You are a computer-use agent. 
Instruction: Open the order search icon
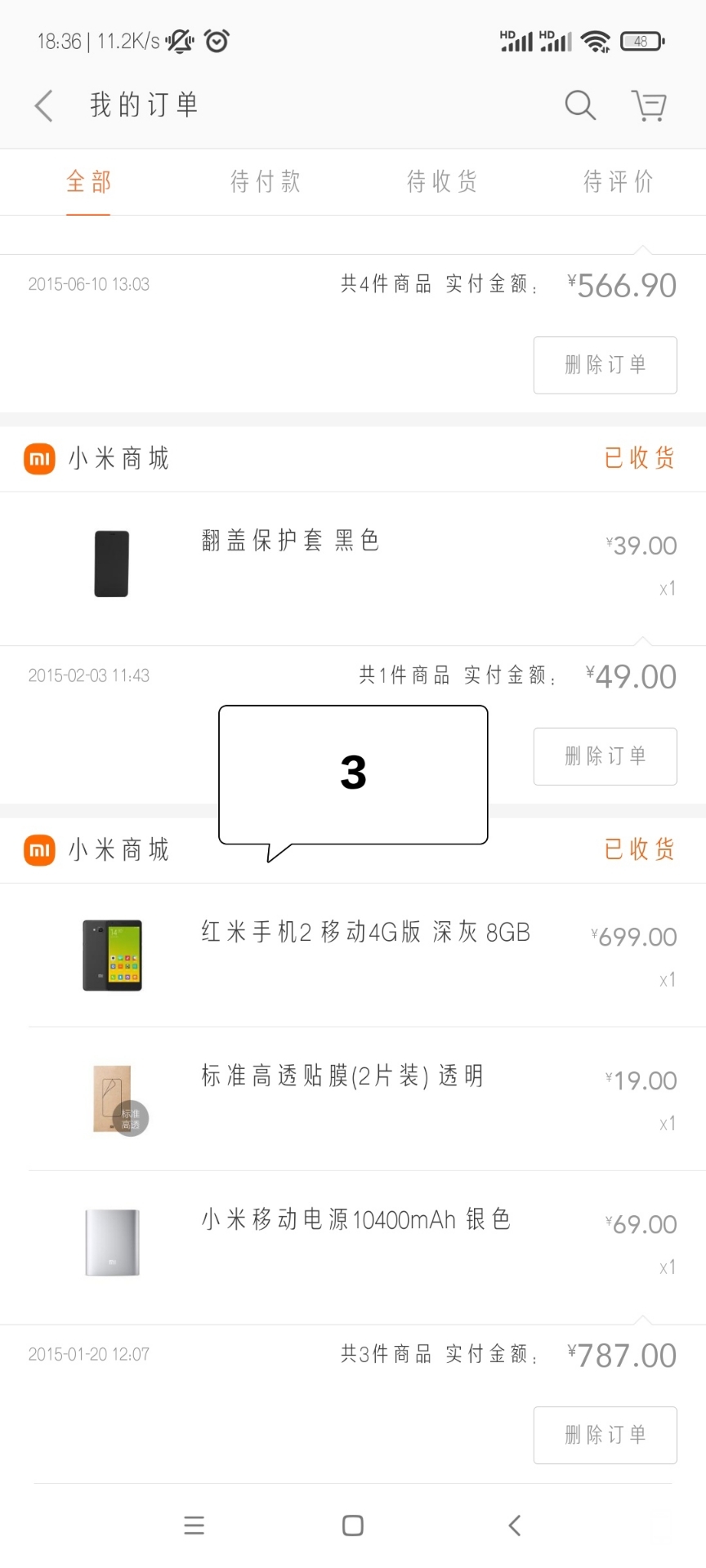580,105
